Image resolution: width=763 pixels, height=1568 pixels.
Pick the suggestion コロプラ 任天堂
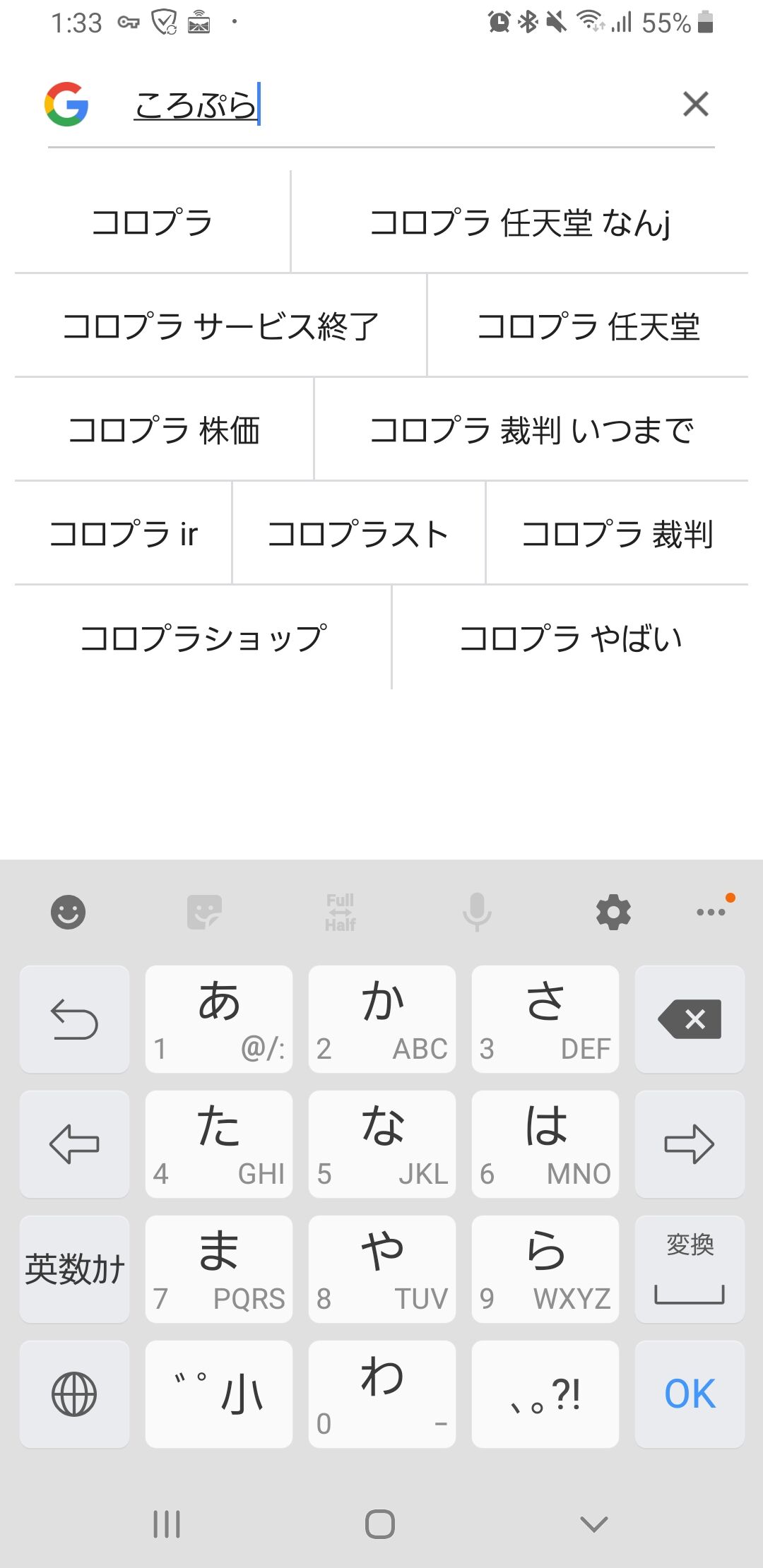click(588, 326)
